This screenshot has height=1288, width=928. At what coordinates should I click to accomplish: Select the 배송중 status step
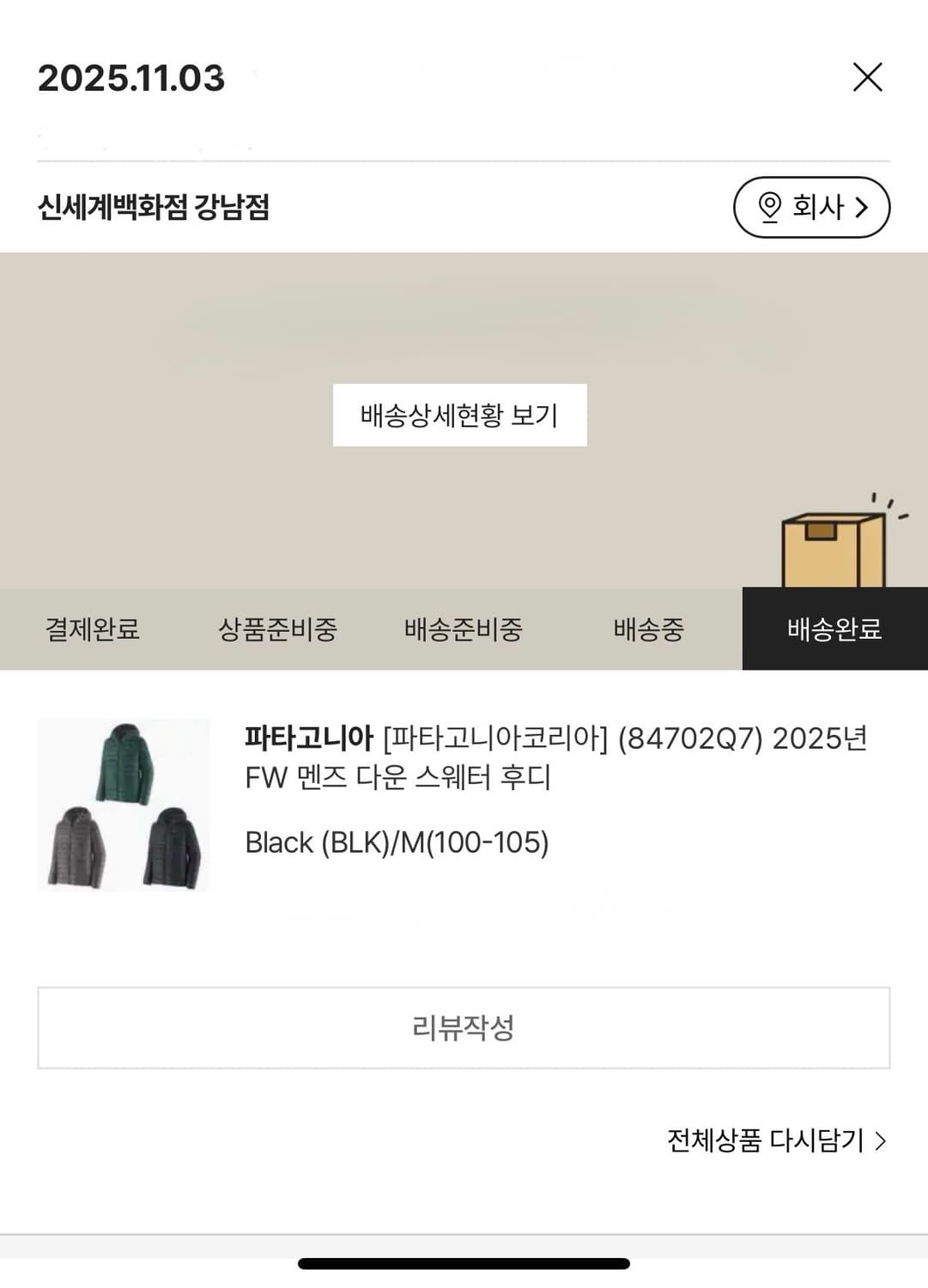[x=649, y=629]
